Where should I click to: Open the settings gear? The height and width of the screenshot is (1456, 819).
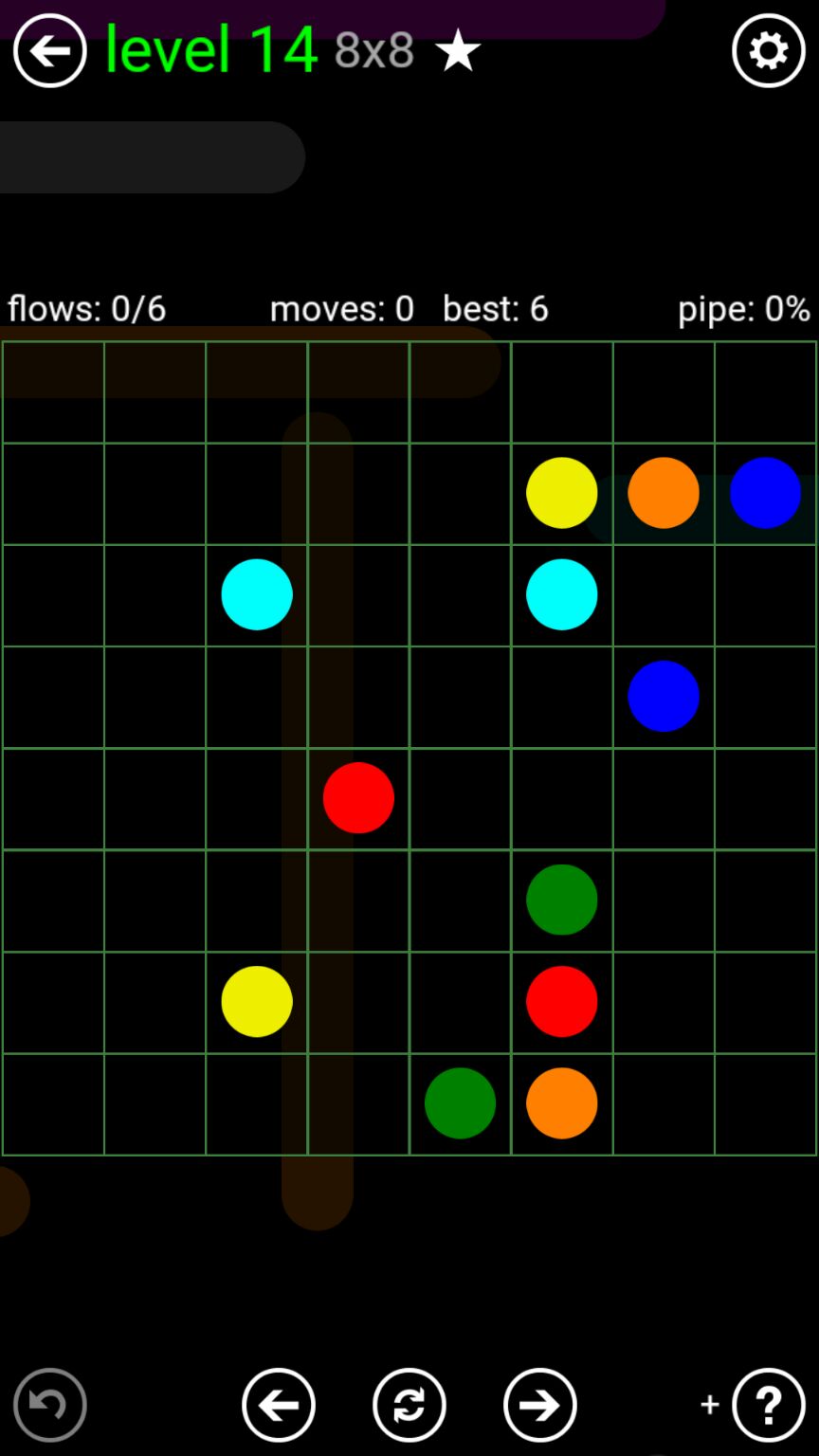click(x=768, y=50)
